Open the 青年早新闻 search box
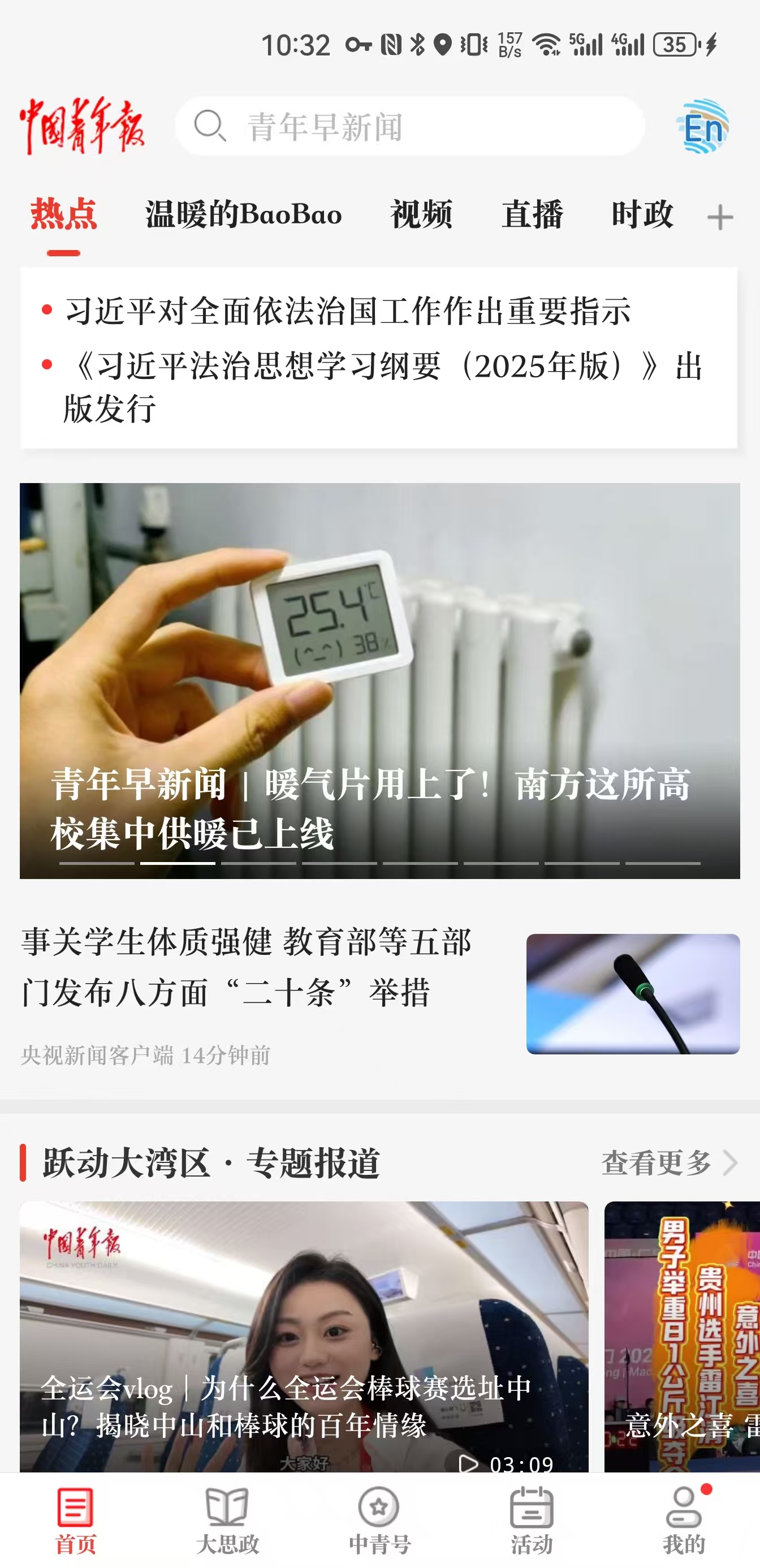The width and height of the screenshot is (760, 1568). click(409, 127)
